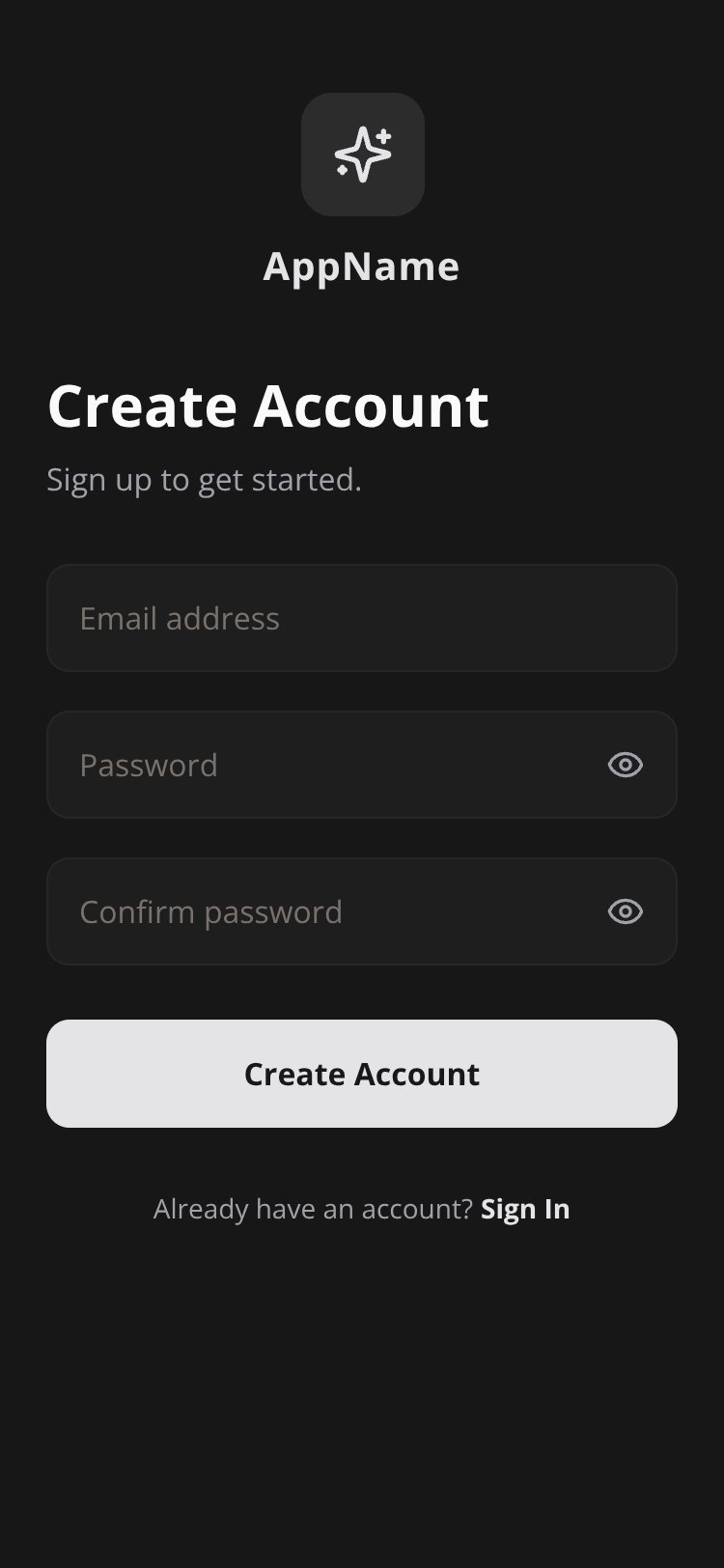Tap the Create Account button
Screen dimensions: 724x1568
(x=362, y=1074)
